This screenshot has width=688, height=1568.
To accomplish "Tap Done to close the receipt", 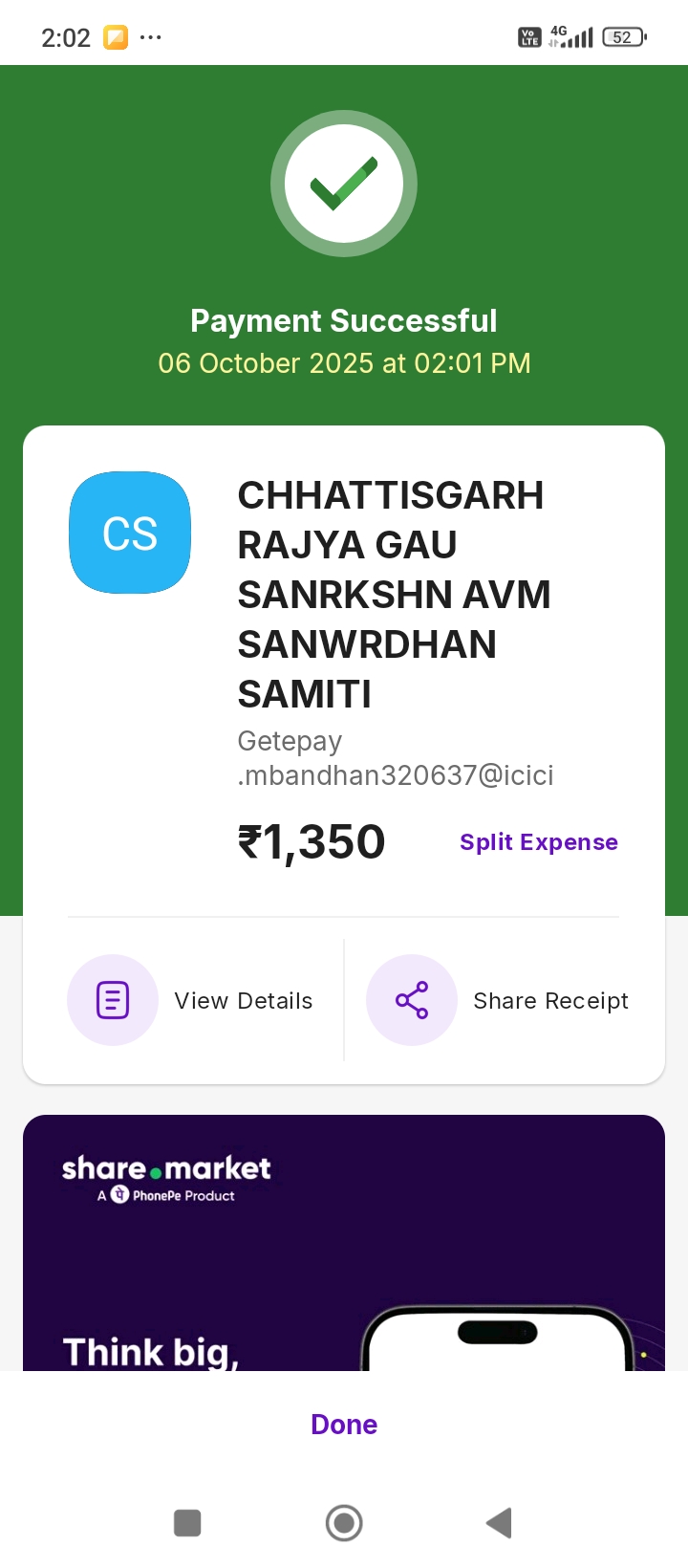I will click(344, 1425).
